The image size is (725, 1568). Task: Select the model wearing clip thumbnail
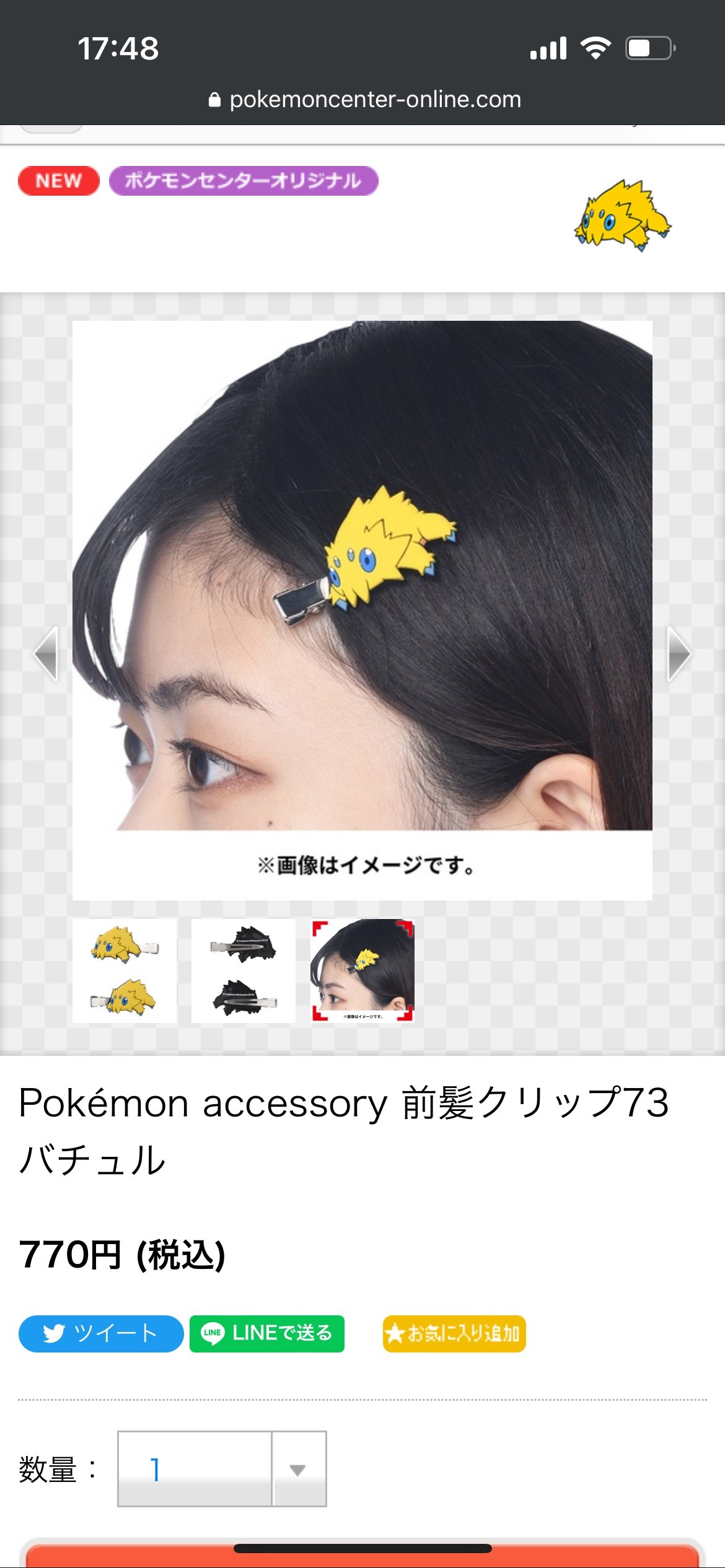pos(362,970)
